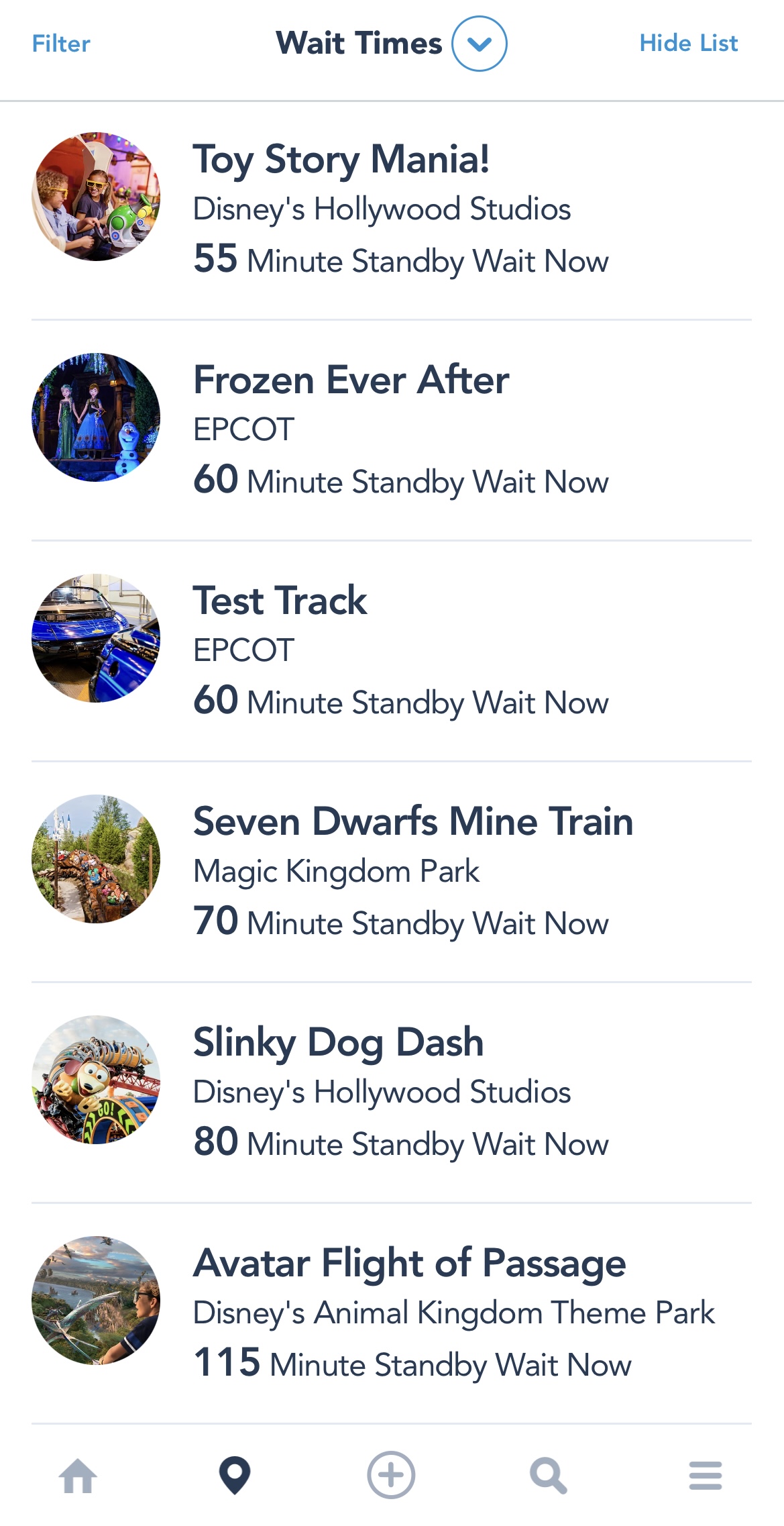Viewport: 784px width, 1526px height.
Task: Expand the Wait Times dropdown
Action: (479, 44)
